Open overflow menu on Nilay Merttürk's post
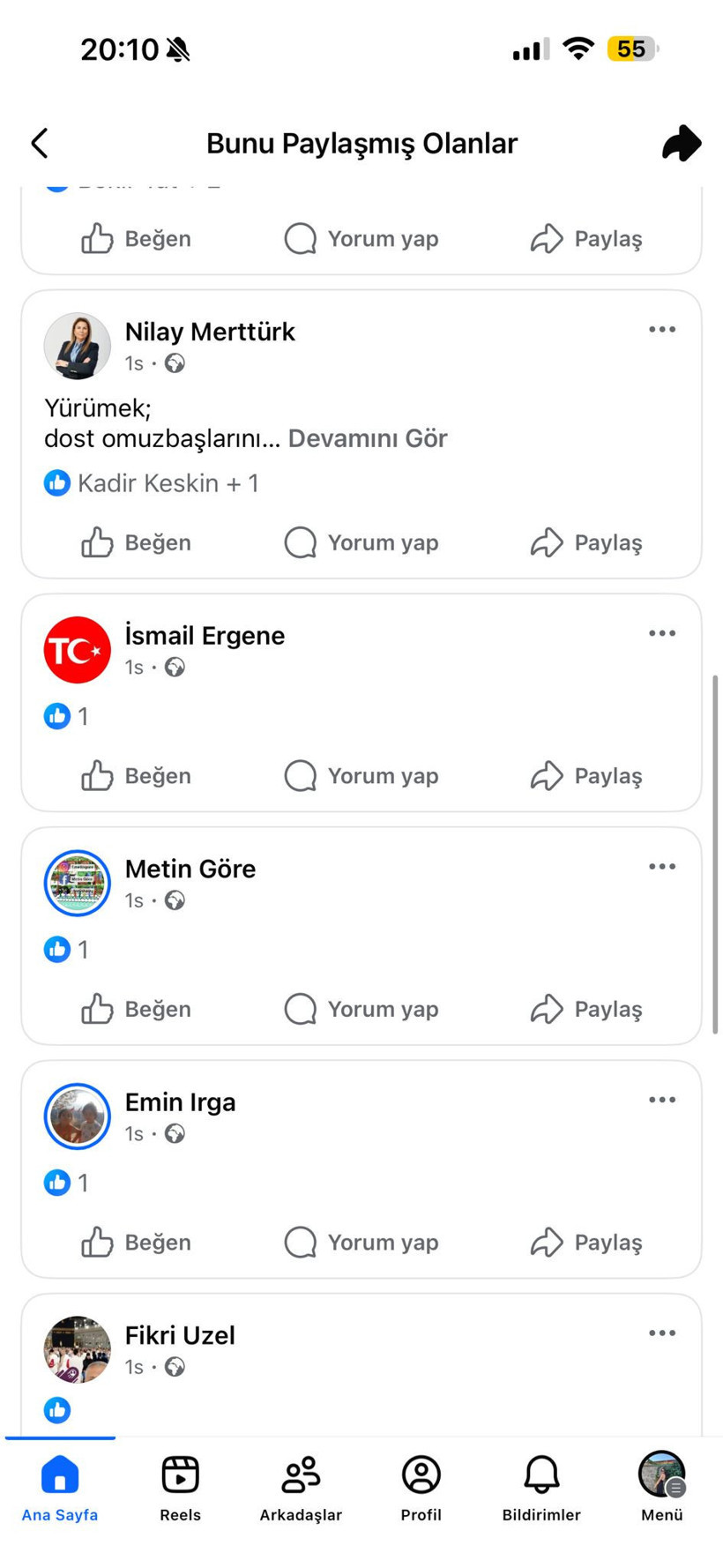 click(662, 330)
